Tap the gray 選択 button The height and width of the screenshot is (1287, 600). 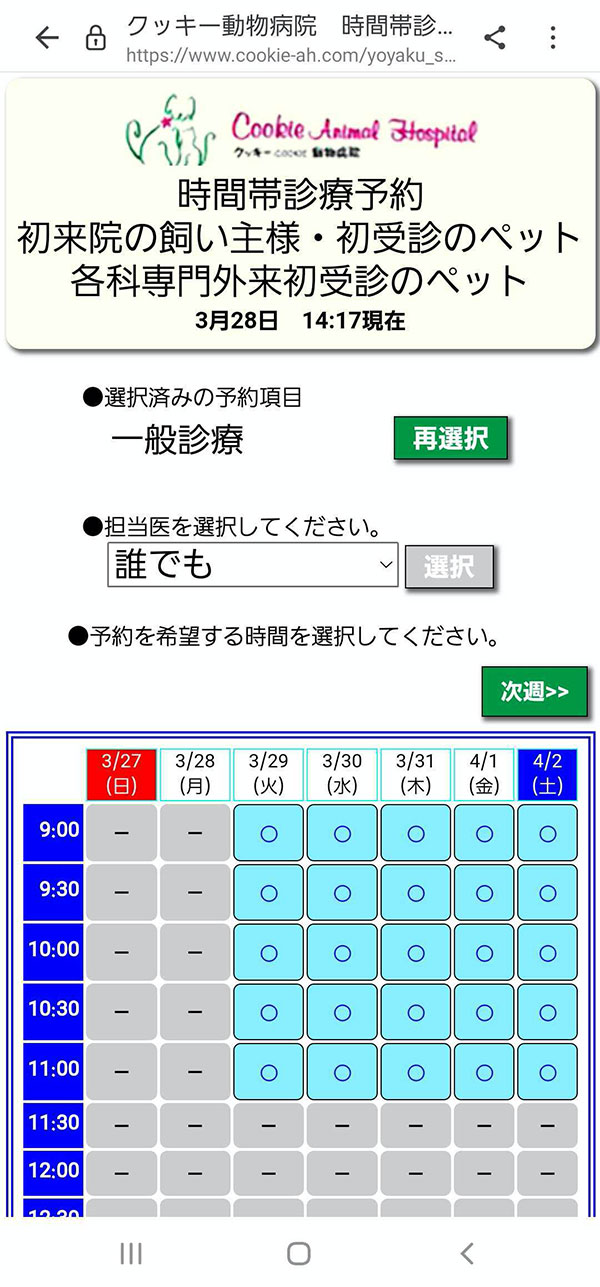[448, 567]
